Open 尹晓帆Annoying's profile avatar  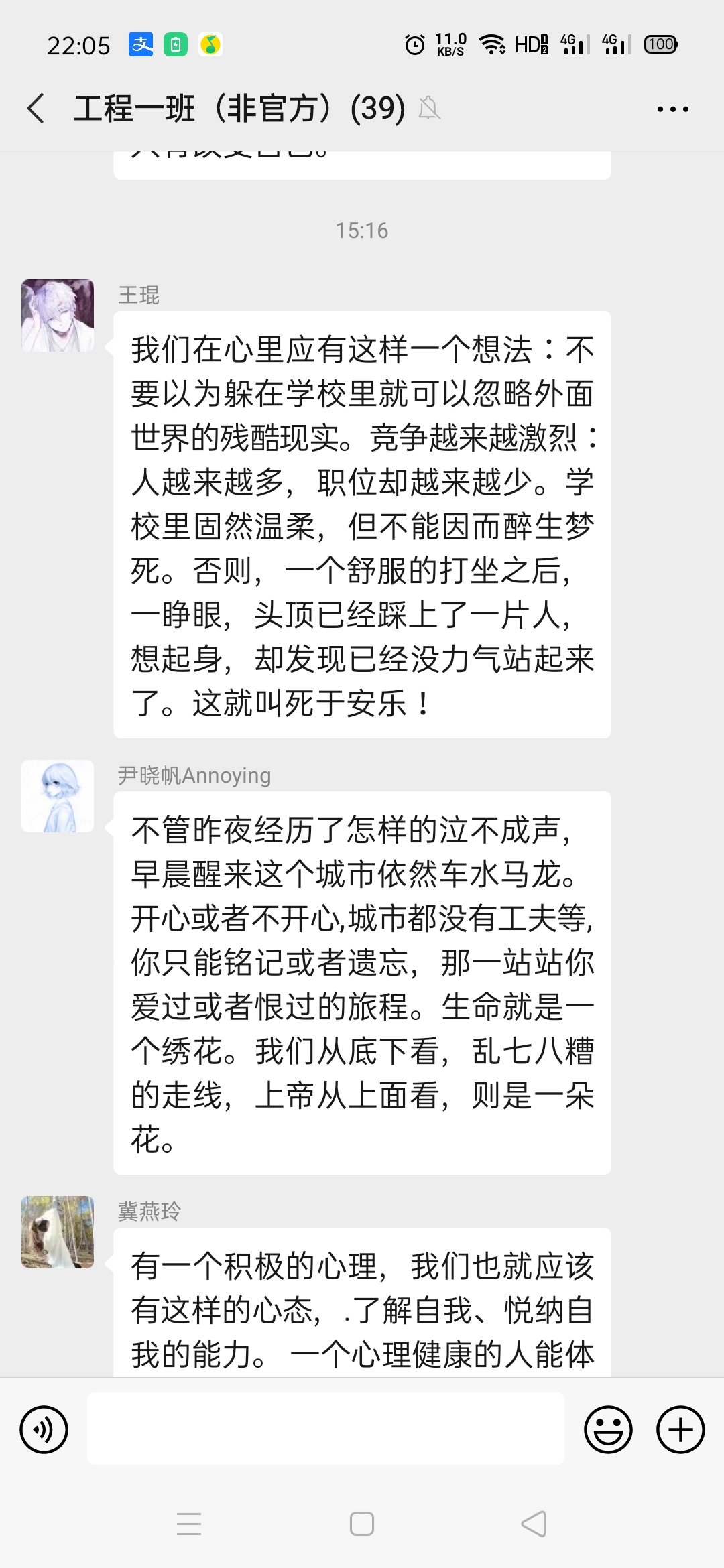(x=58, y=796)
